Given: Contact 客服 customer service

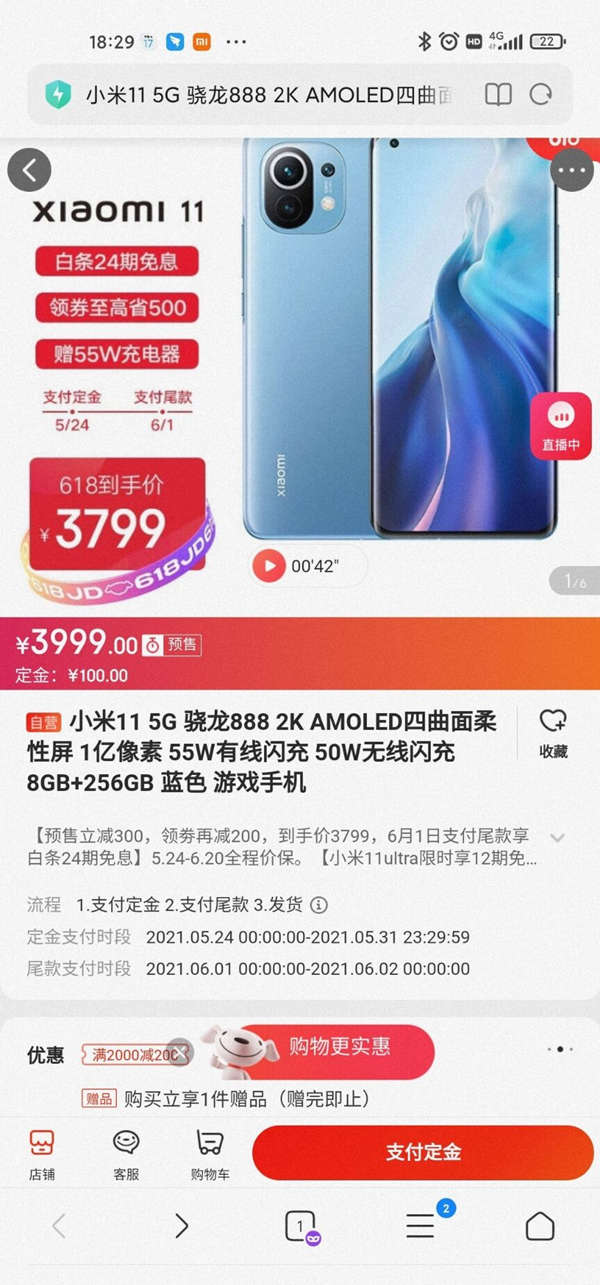Looking at the screenshot, I should (126, 1154).
